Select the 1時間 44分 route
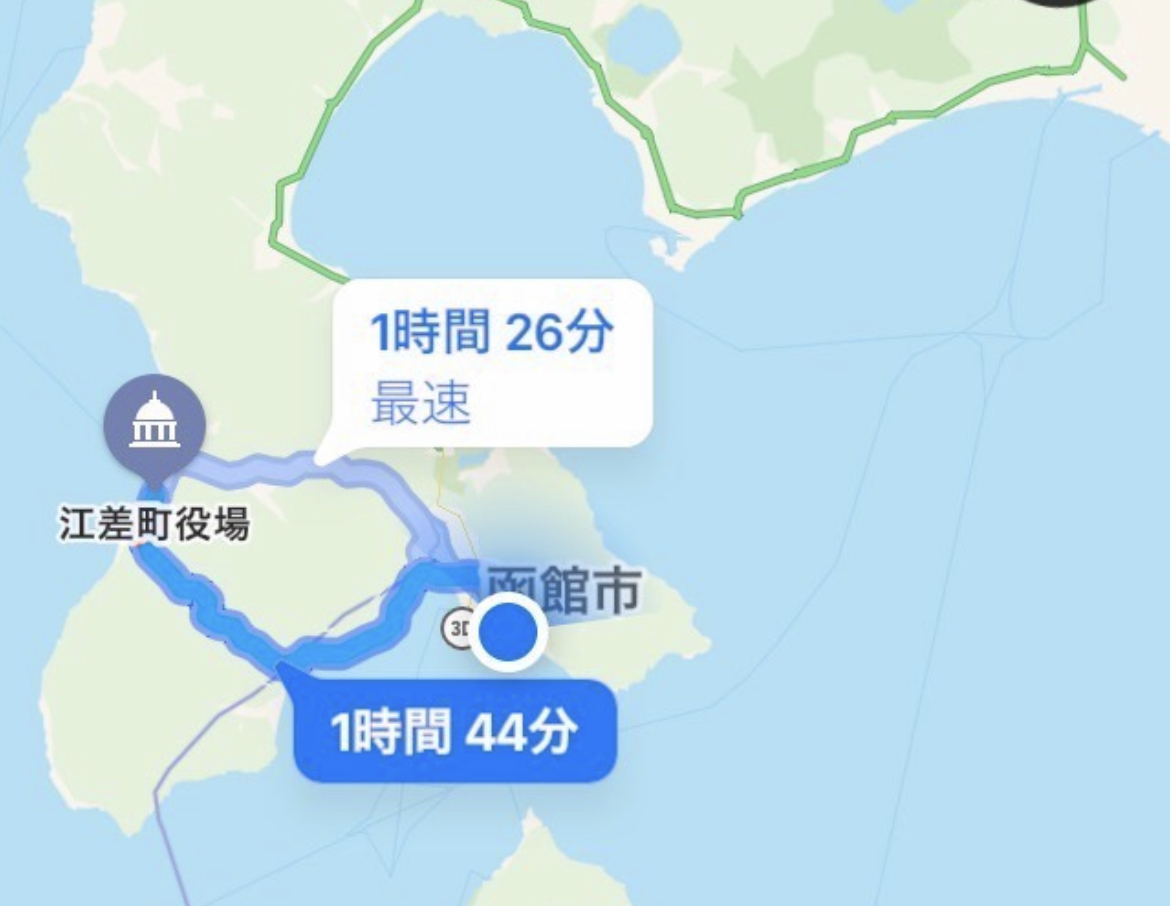The height and width of the screenshot is (906, 1170). (455, 731)
